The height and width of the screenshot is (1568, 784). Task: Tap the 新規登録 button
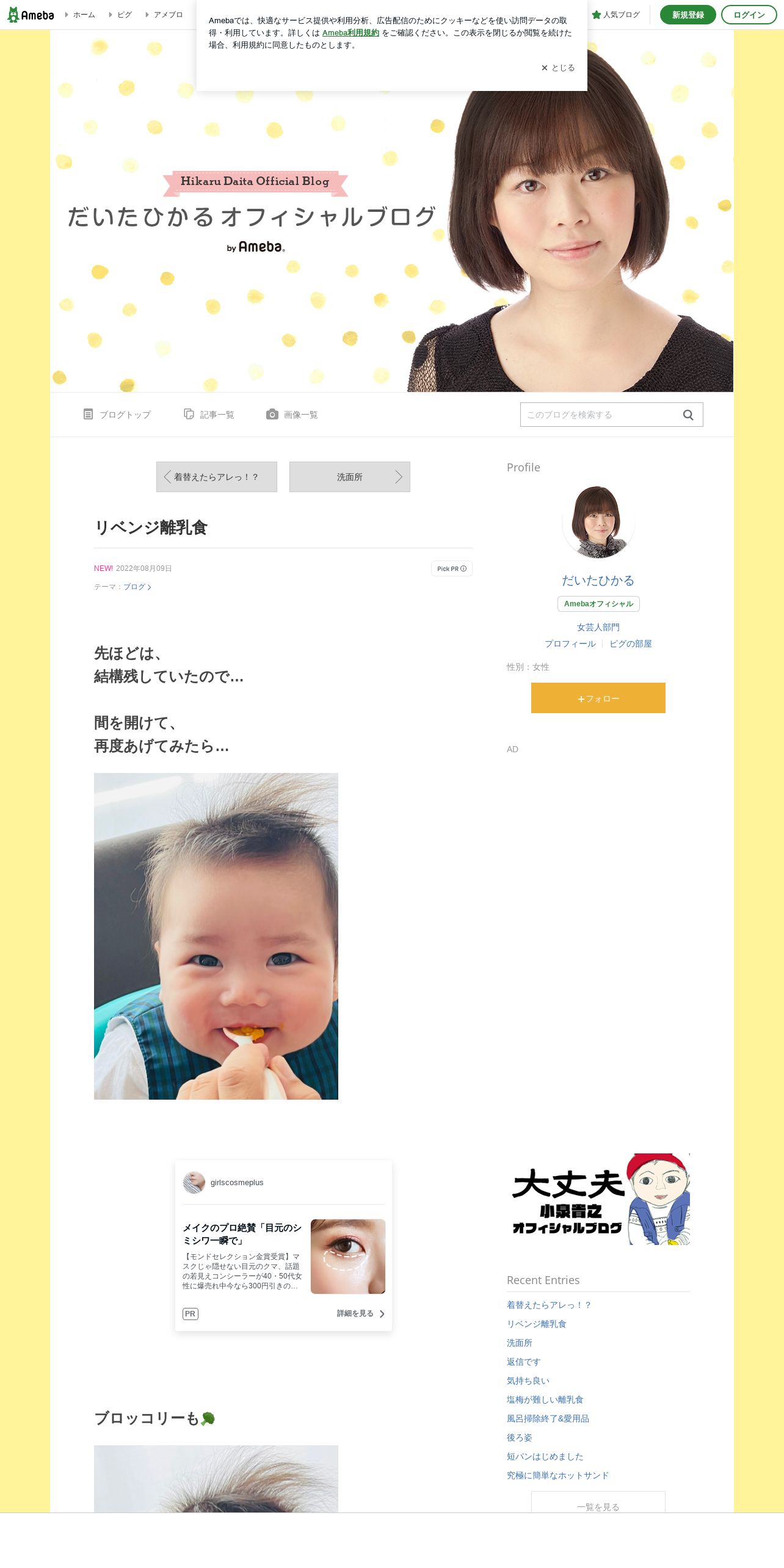[x=688, y=15]
